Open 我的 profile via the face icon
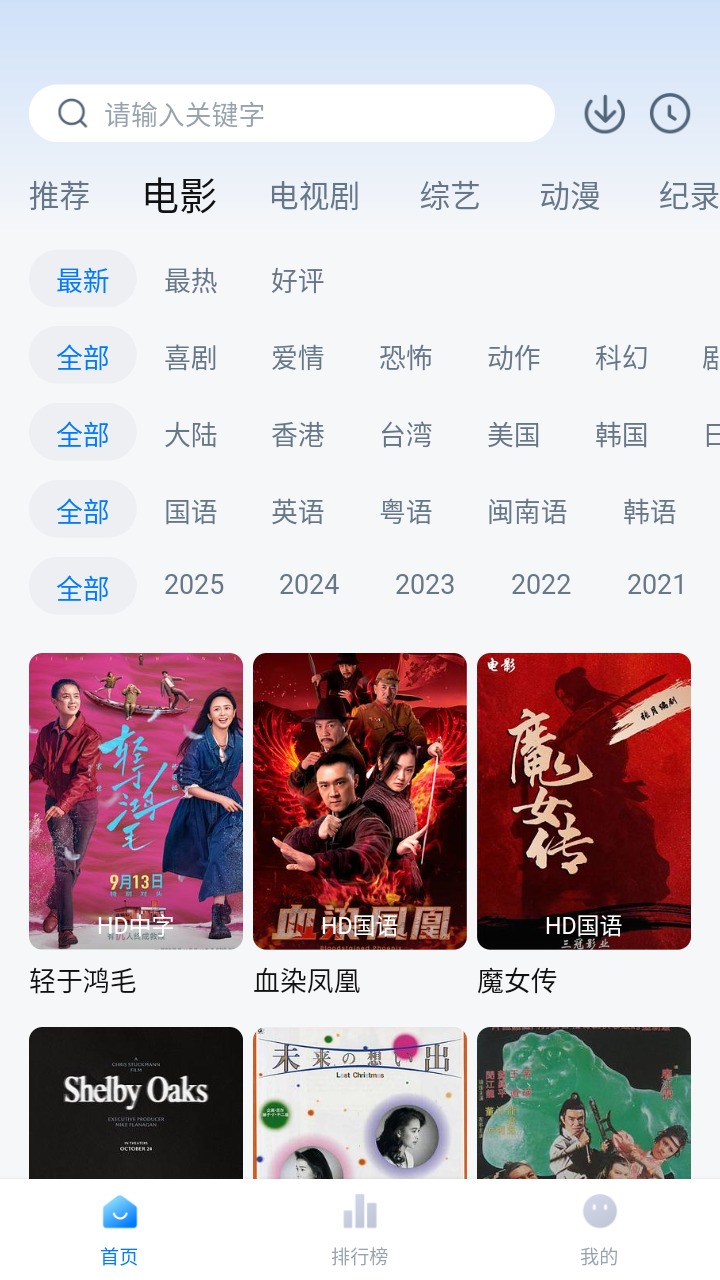Image resolution: width=720 pixels, height=1280 pixels. pyautogui.click(x=598, y=1211)
